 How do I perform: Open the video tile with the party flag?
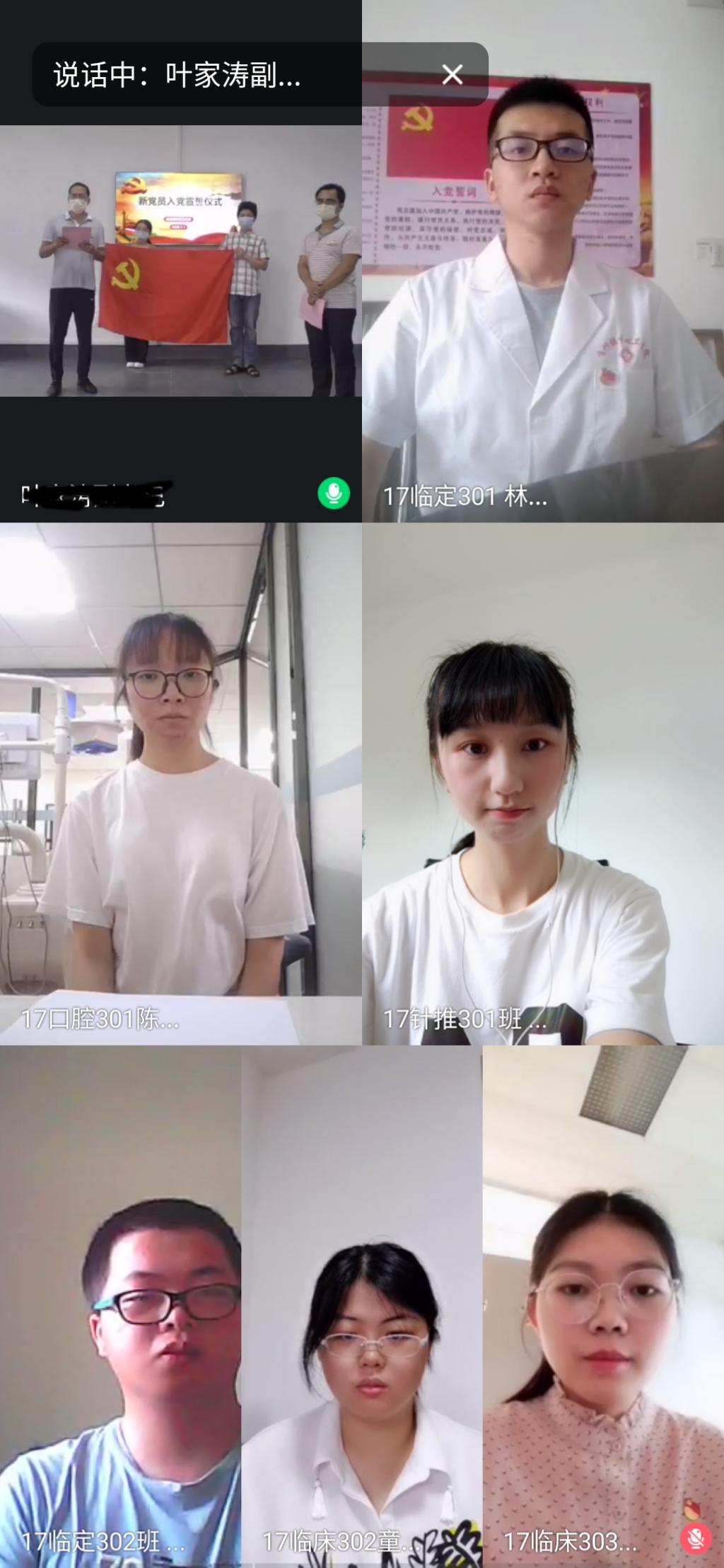(x=180, y=283)
